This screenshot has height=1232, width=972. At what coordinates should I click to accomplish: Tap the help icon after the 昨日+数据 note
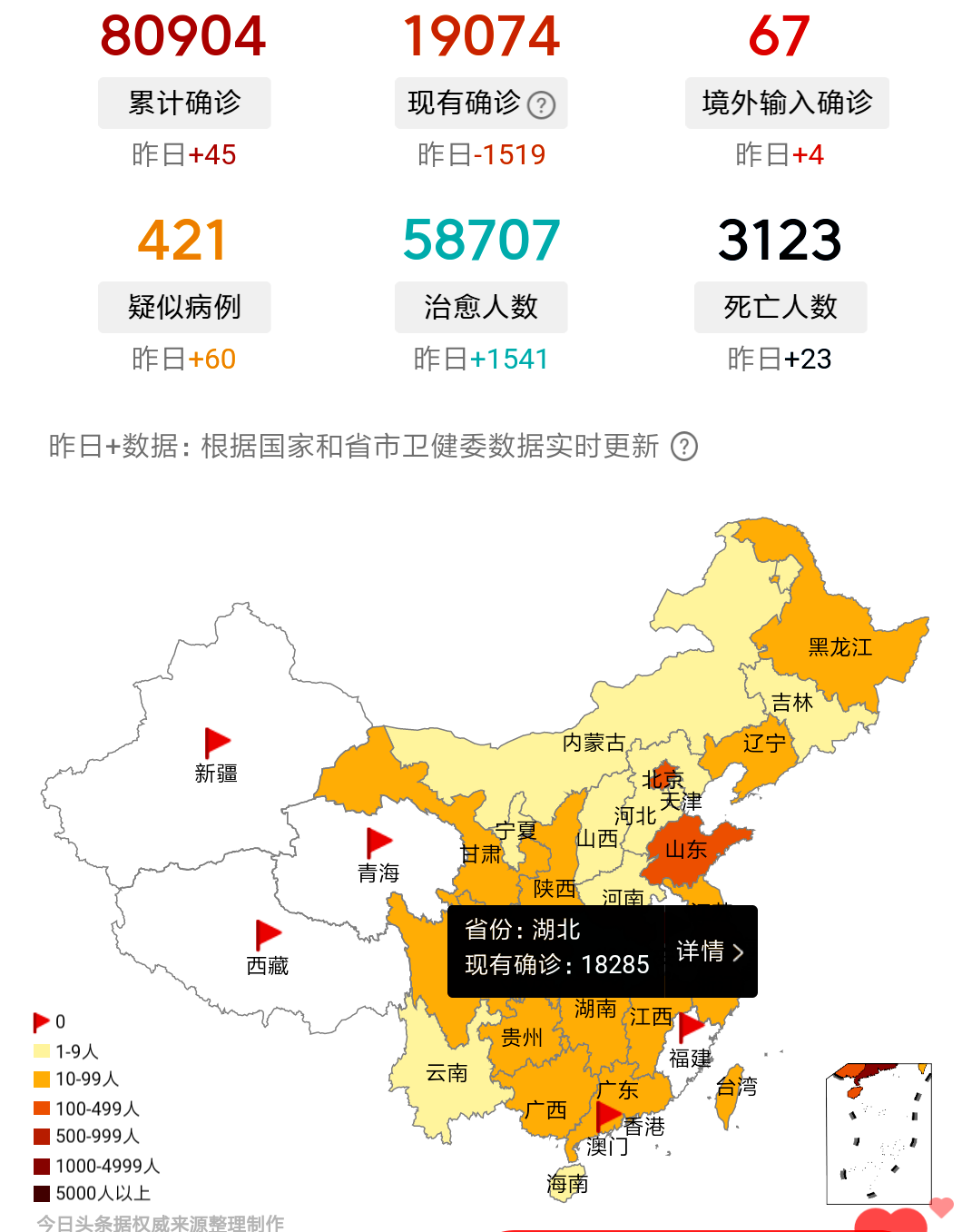click(x=683, y=447)
